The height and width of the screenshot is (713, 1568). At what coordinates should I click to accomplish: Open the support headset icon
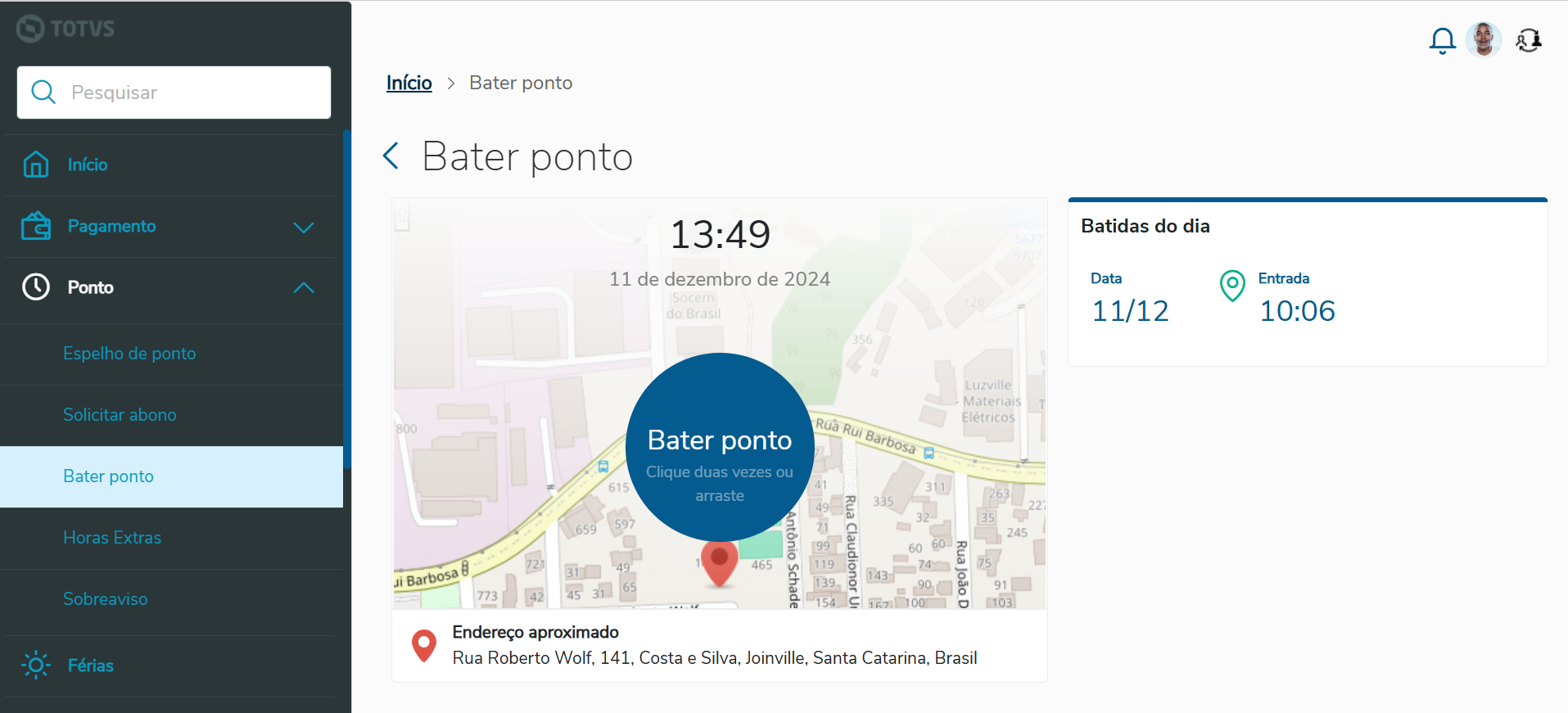click(x=1528, y=40)
